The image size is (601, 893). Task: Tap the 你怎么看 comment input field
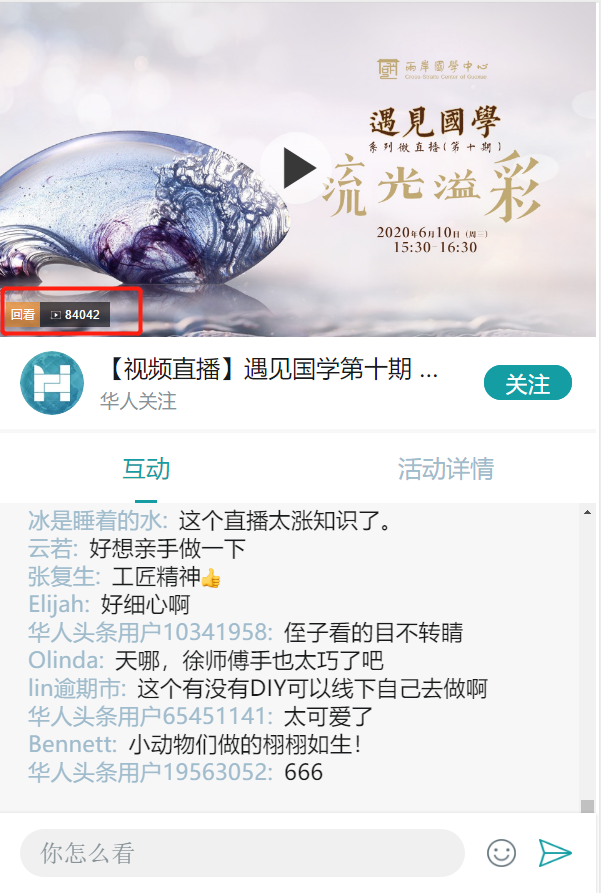point(242,853)
